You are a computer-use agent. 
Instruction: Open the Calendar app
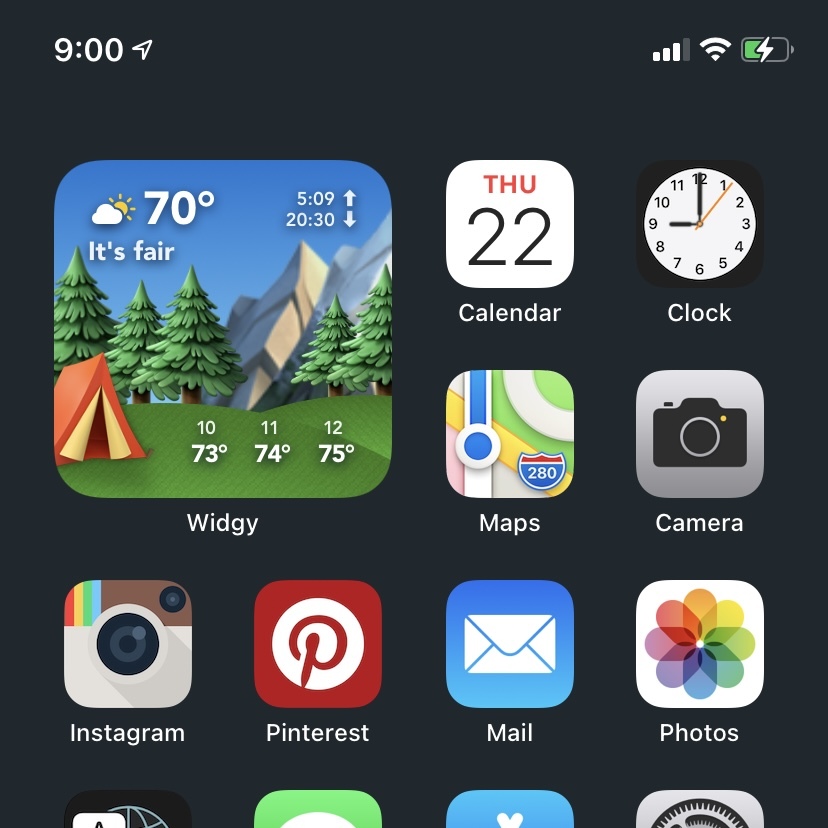(x=509, y=224)
